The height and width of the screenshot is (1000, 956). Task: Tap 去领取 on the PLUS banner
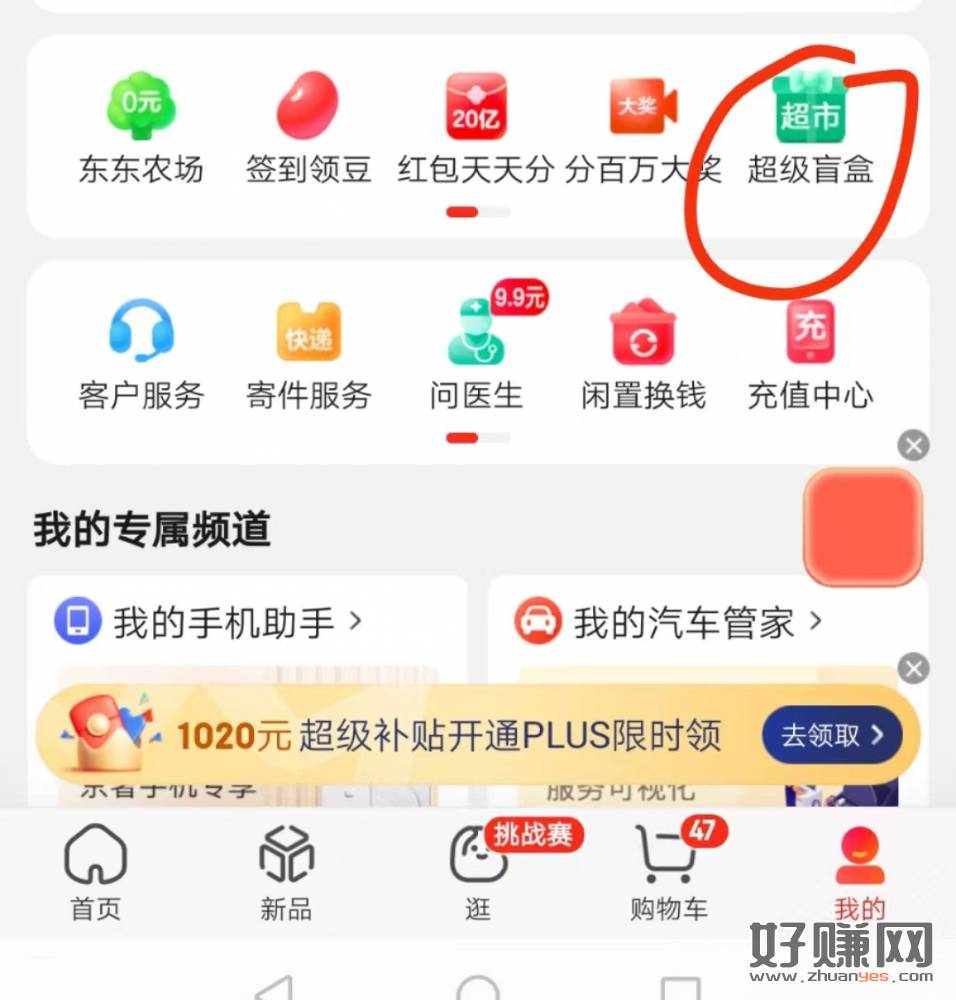coord(832,736)
